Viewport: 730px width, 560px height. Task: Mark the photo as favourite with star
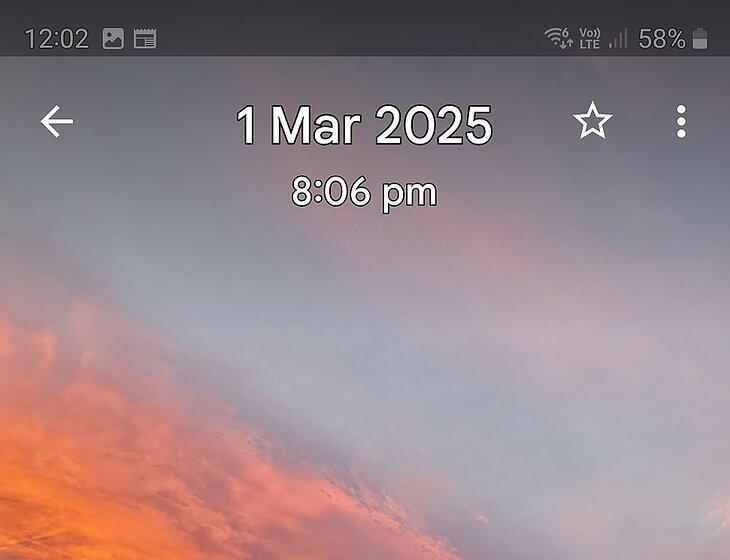pos(592,122)
